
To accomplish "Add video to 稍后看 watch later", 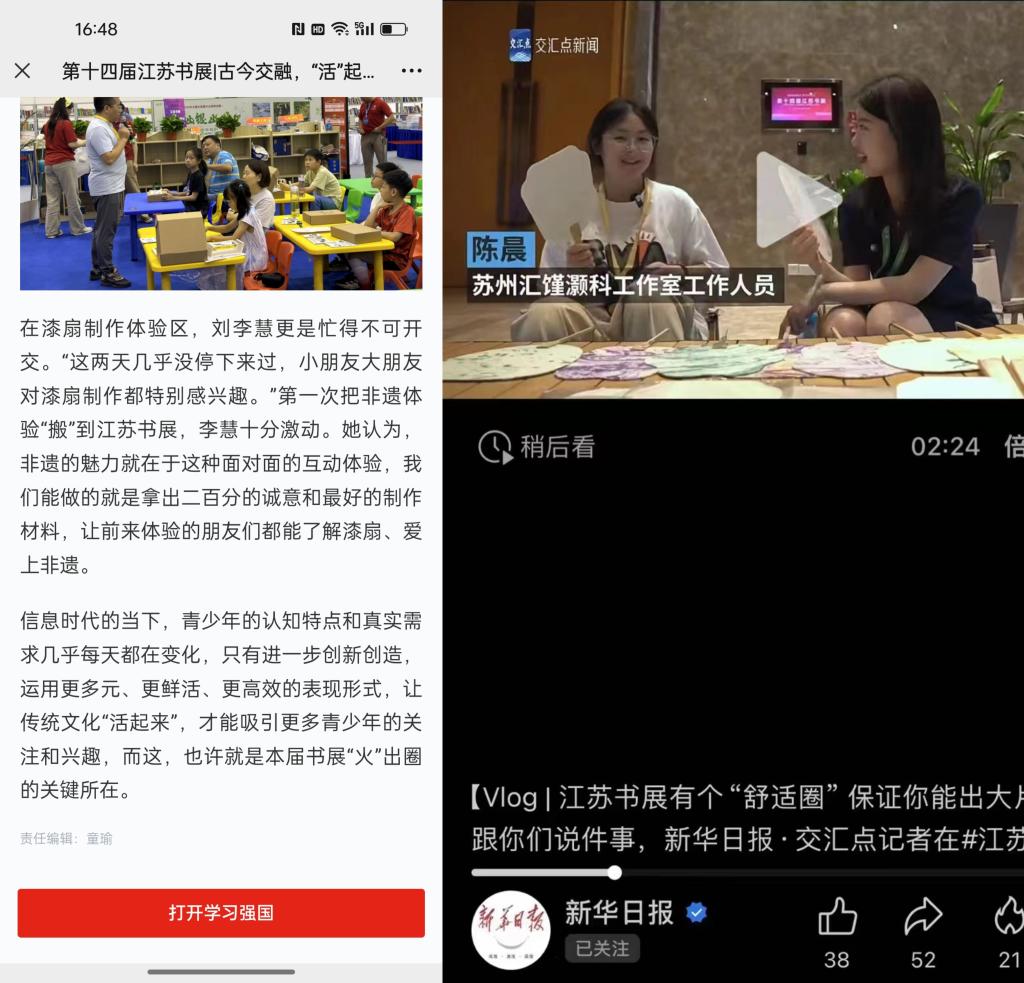I will point(537,446).
